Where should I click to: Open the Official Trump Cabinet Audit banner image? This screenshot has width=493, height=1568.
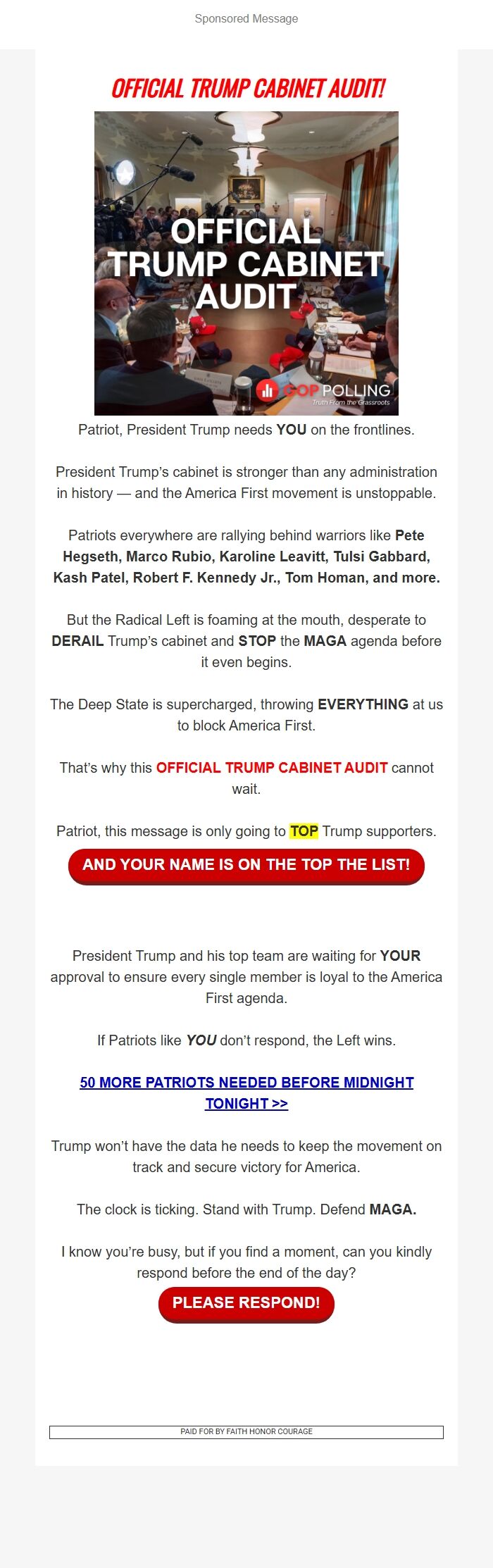pyautogui.click(x=246, y=263)
